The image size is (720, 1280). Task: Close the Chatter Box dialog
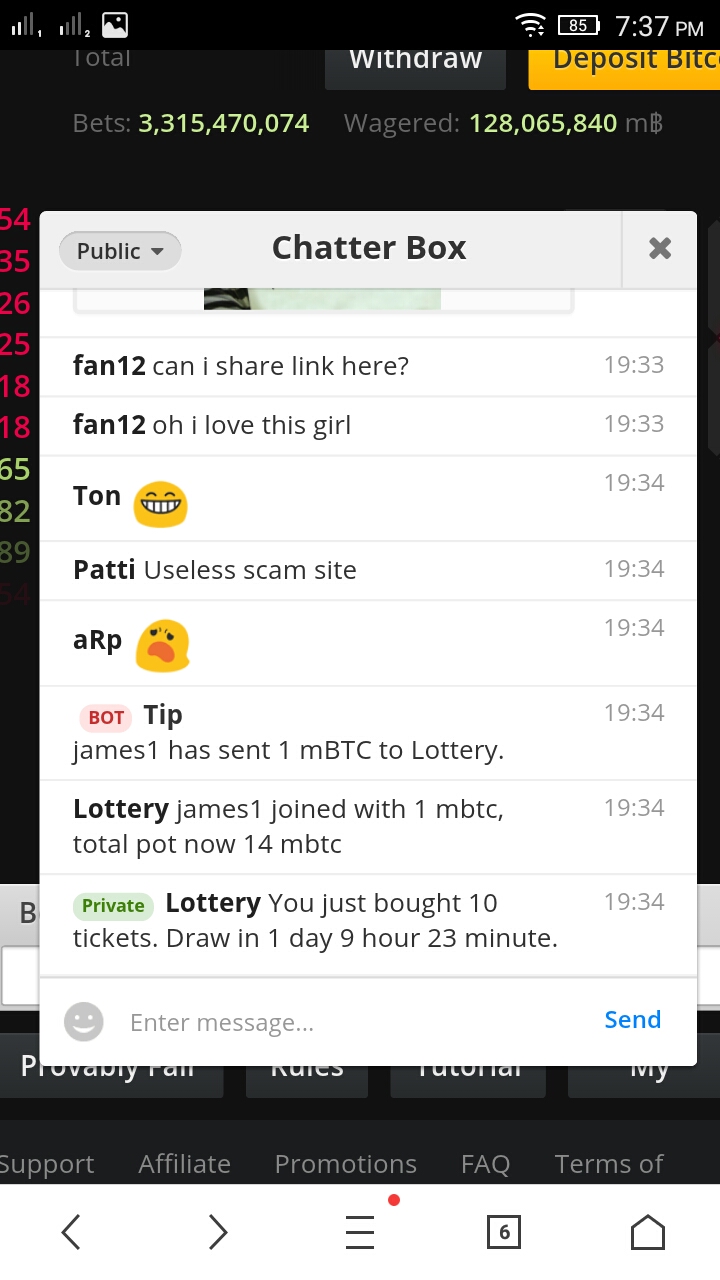659,249
